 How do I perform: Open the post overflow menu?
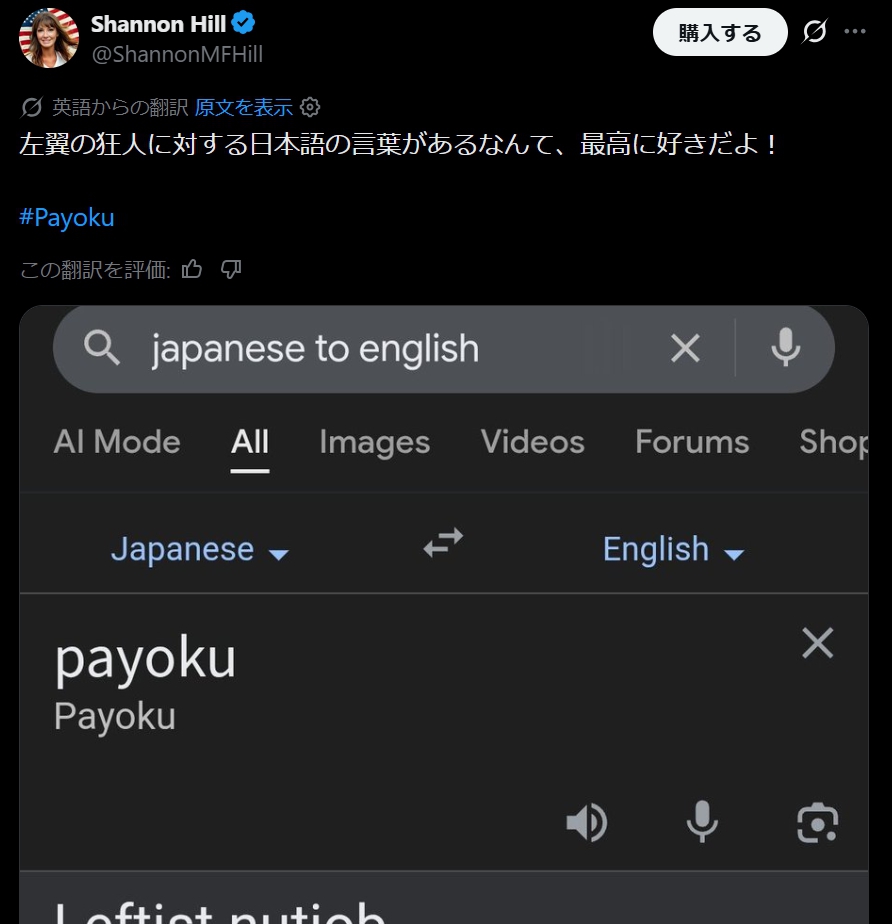click(855, 32)
